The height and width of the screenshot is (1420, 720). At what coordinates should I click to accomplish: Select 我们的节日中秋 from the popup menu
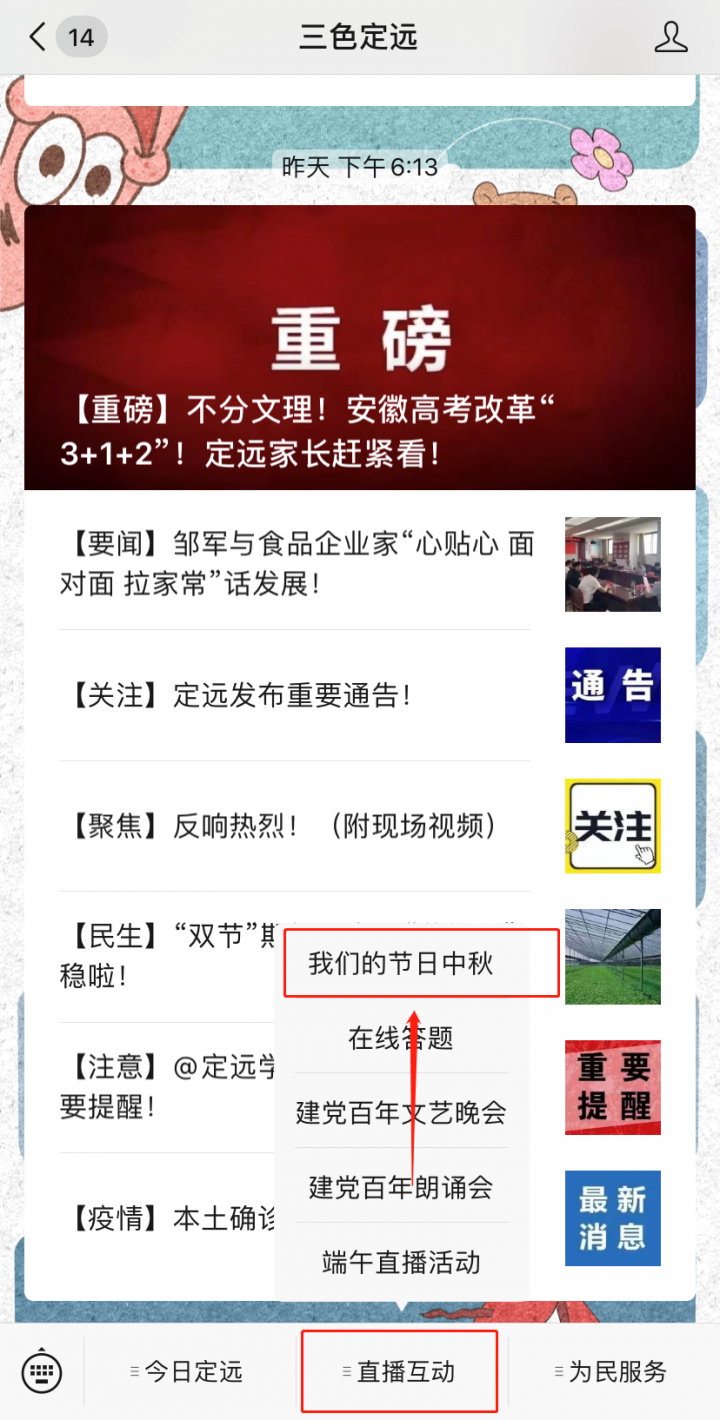point(401,964)
